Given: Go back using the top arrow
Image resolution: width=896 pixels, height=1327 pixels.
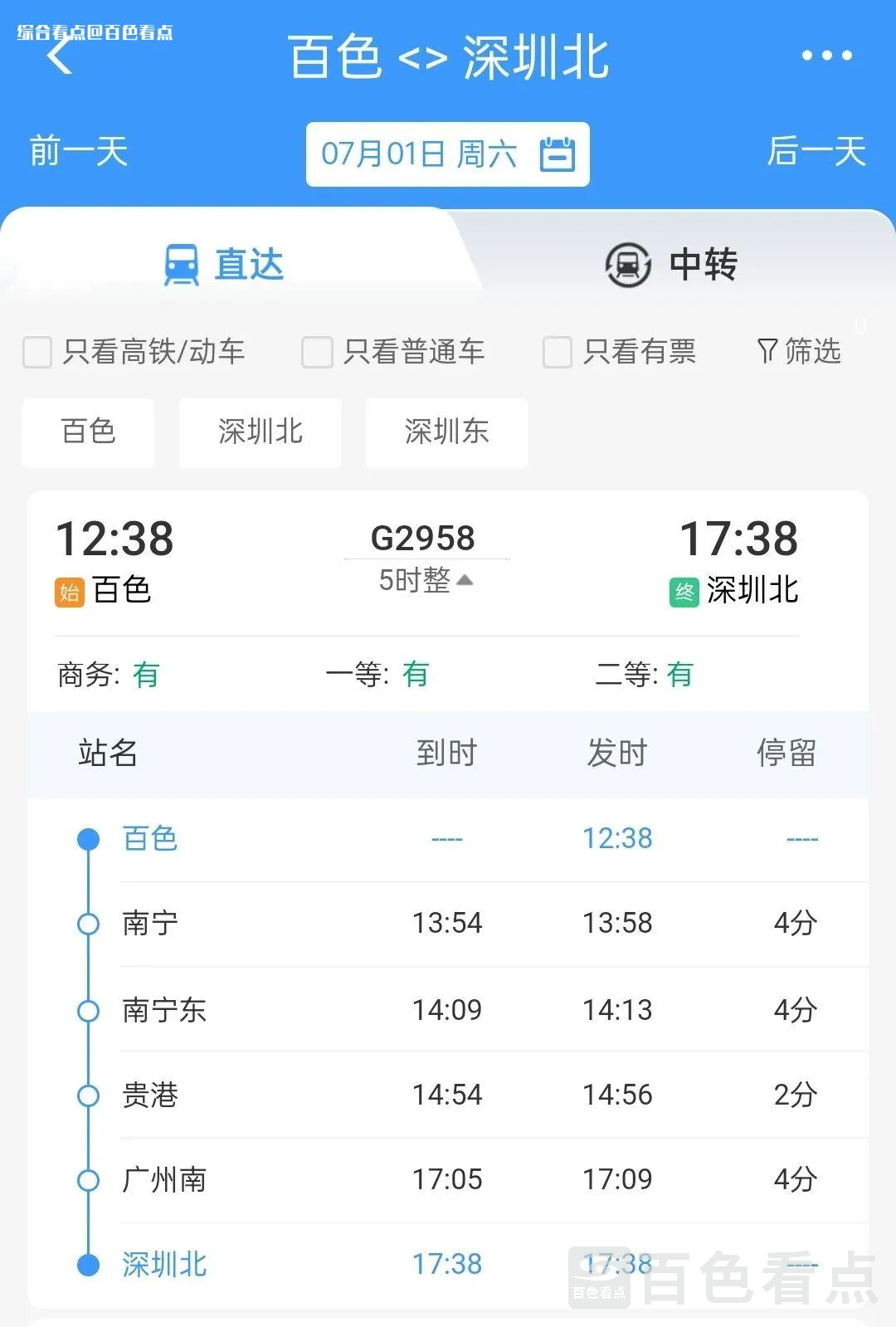Looking at the screenshot, I should [60, 56].
